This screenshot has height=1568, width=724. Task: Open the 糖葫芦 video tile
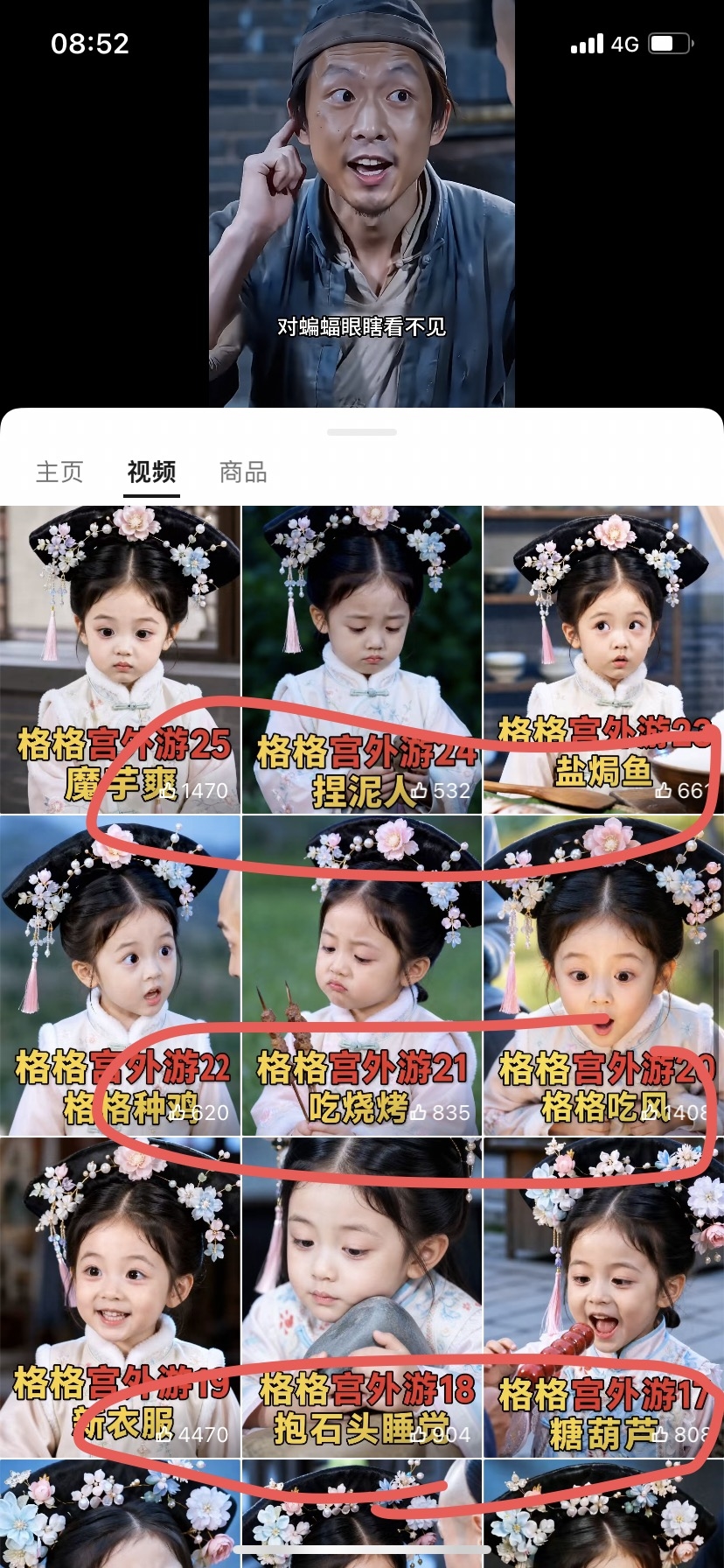coord(604,1298)
